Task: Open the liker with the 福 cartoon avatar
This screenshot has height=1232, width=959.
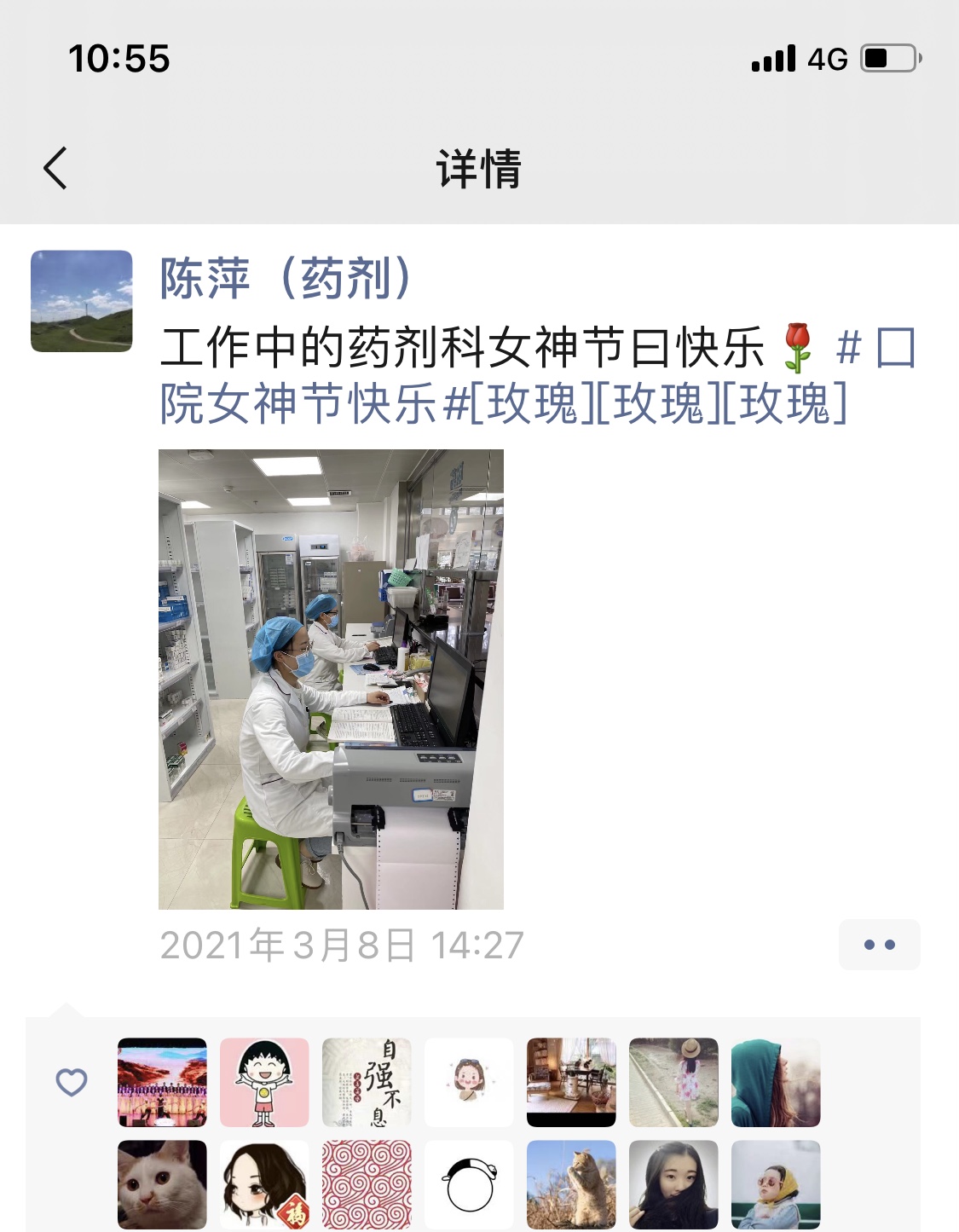Action: click(x=264, y=1184)
